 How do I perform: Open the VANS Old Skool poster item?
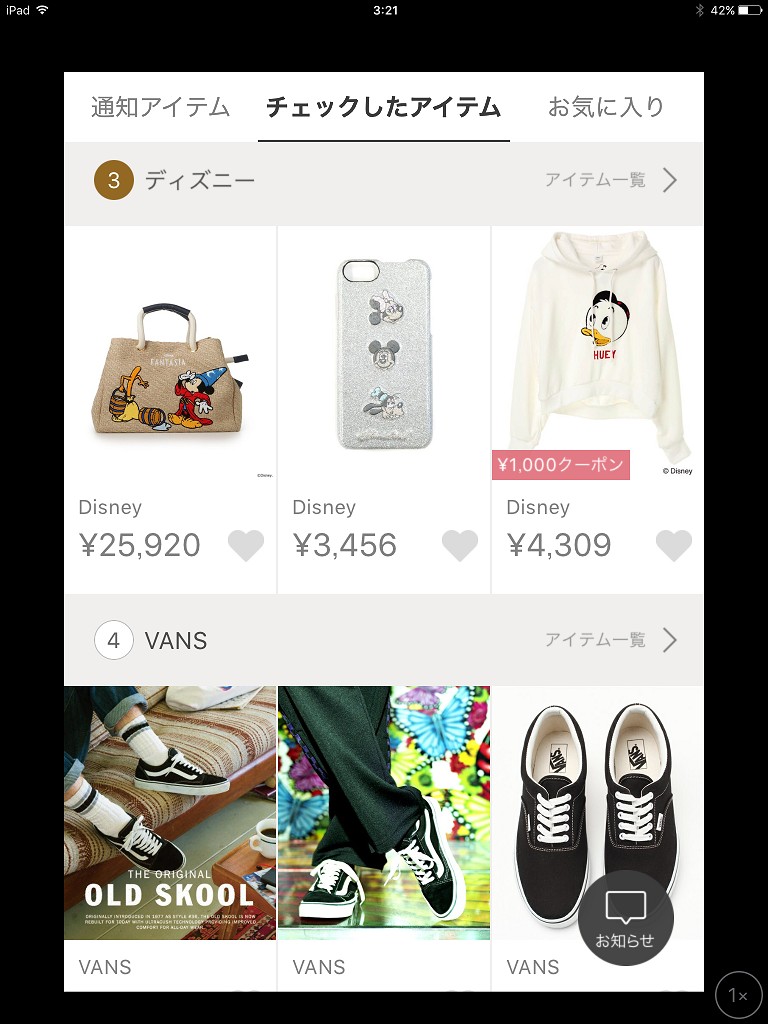(170, 812)
